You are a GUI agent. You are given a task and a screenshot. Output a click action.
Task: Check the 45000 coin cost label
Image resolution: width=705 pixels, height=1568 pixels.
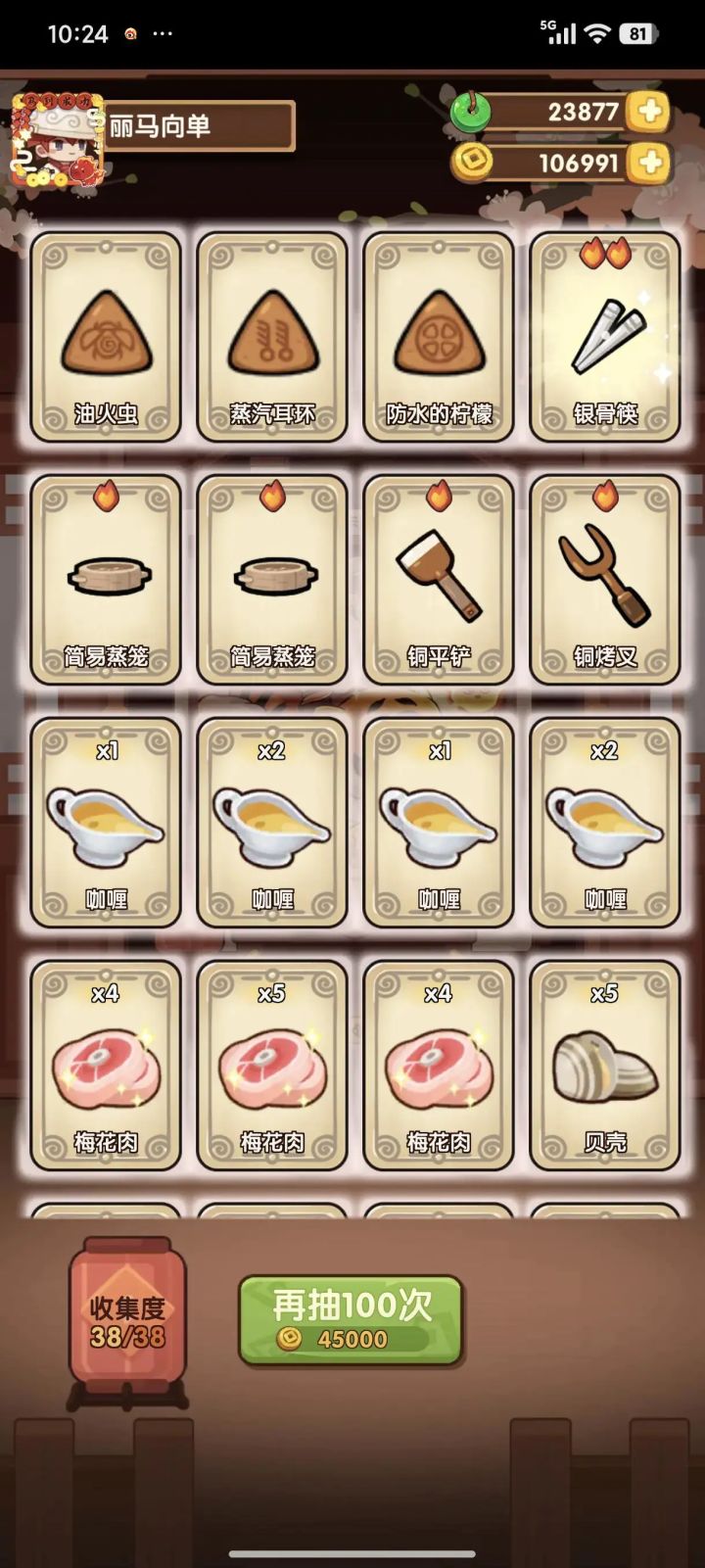(351, 1341)
